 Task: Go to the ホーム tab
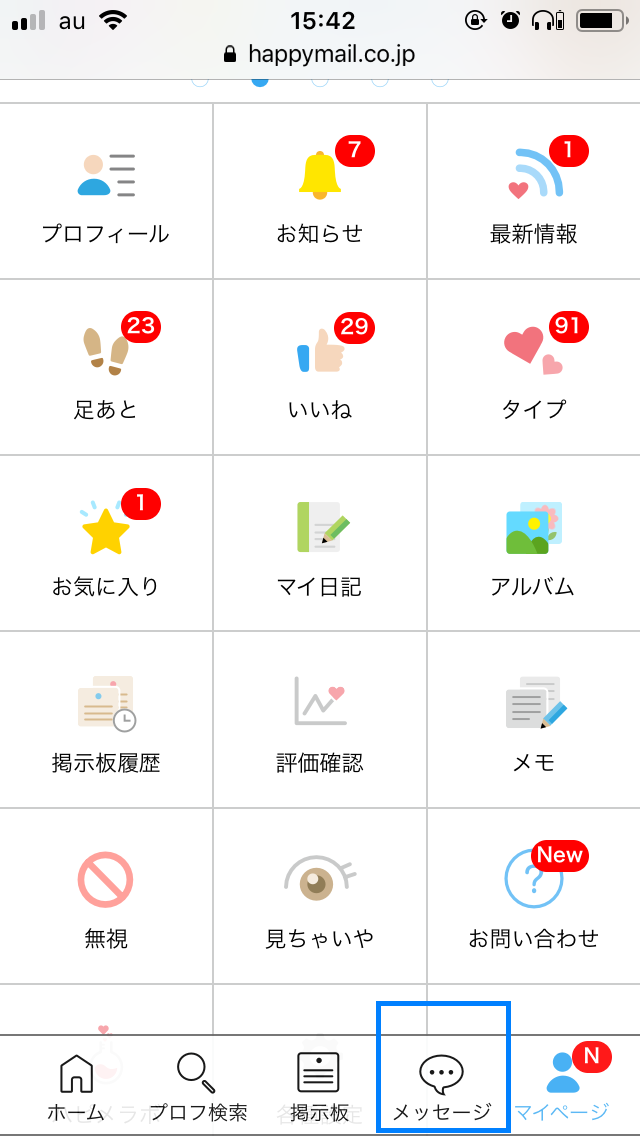point(76,1086)
